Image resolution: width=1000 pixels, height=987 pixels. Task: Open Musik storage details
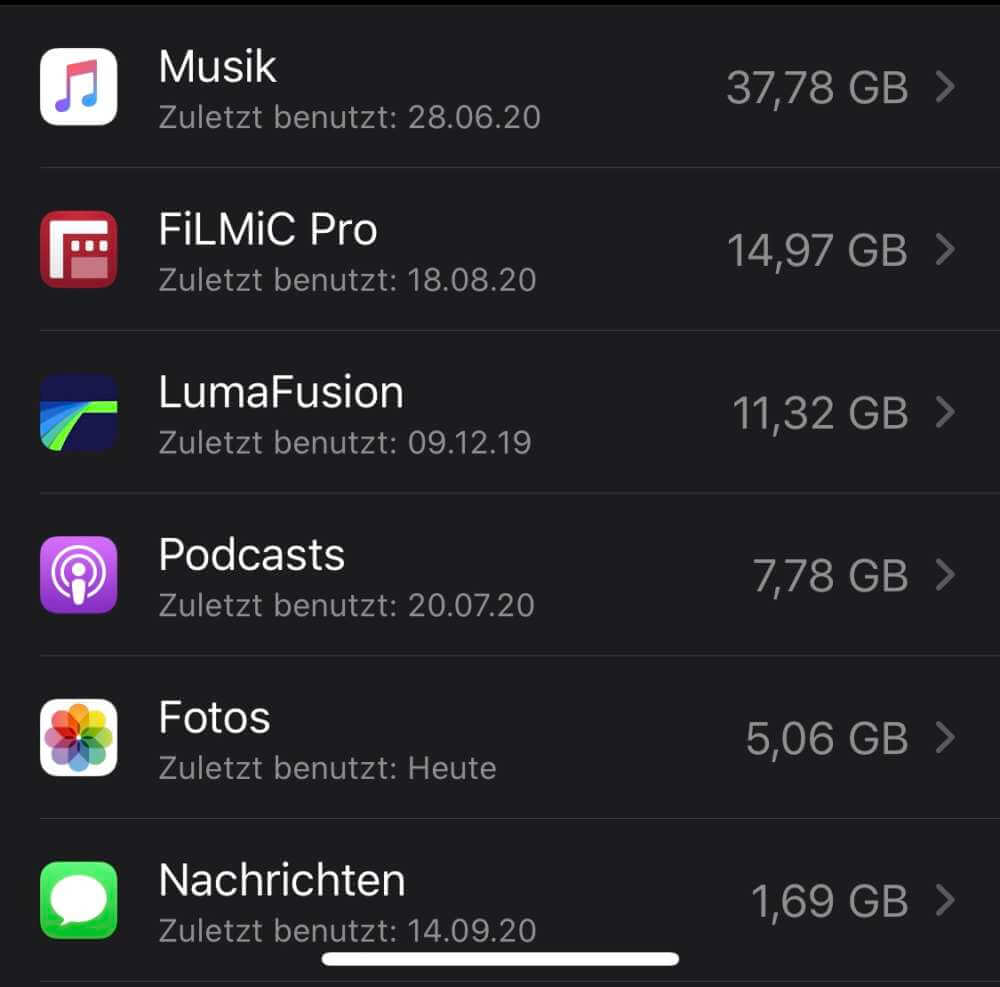click(500, 88)
